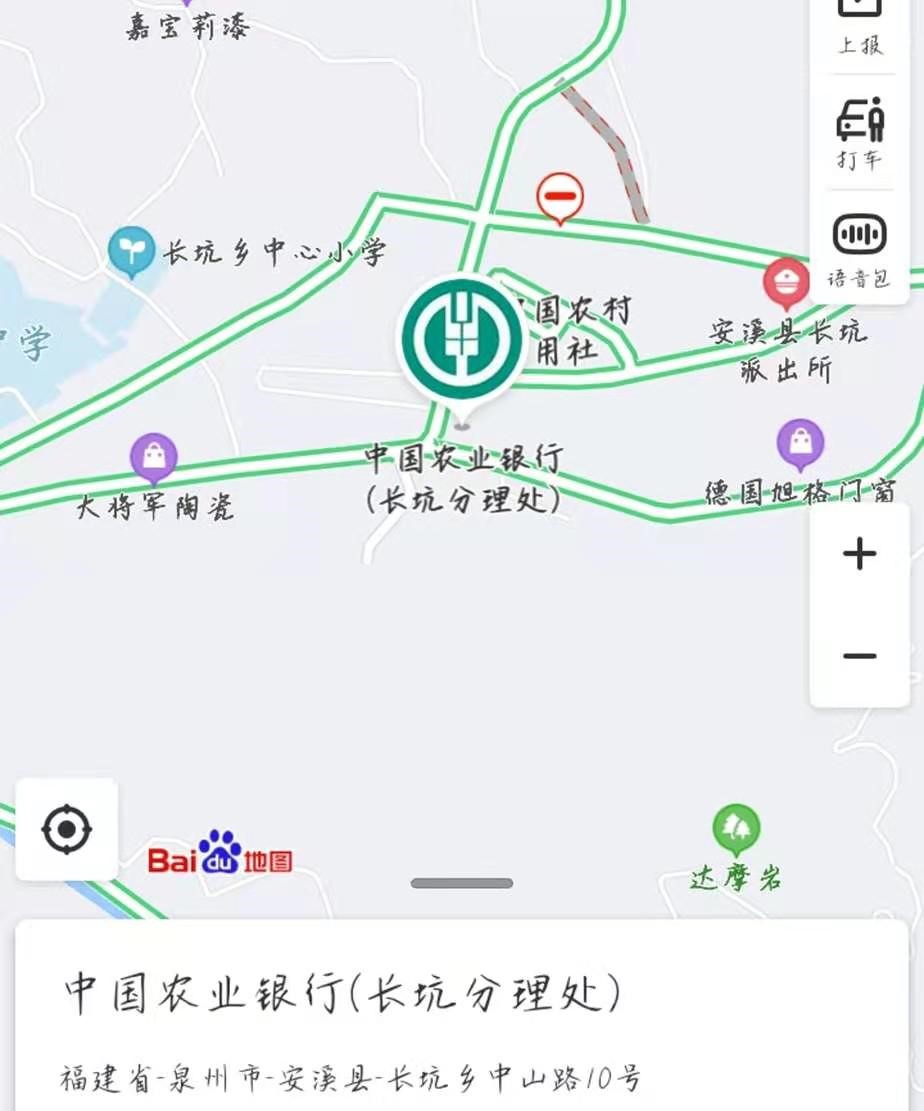The height and width of the screenshot is (1111, 924).
Task: Tap the road closure no-entry marker
Action: pos(560,195)
